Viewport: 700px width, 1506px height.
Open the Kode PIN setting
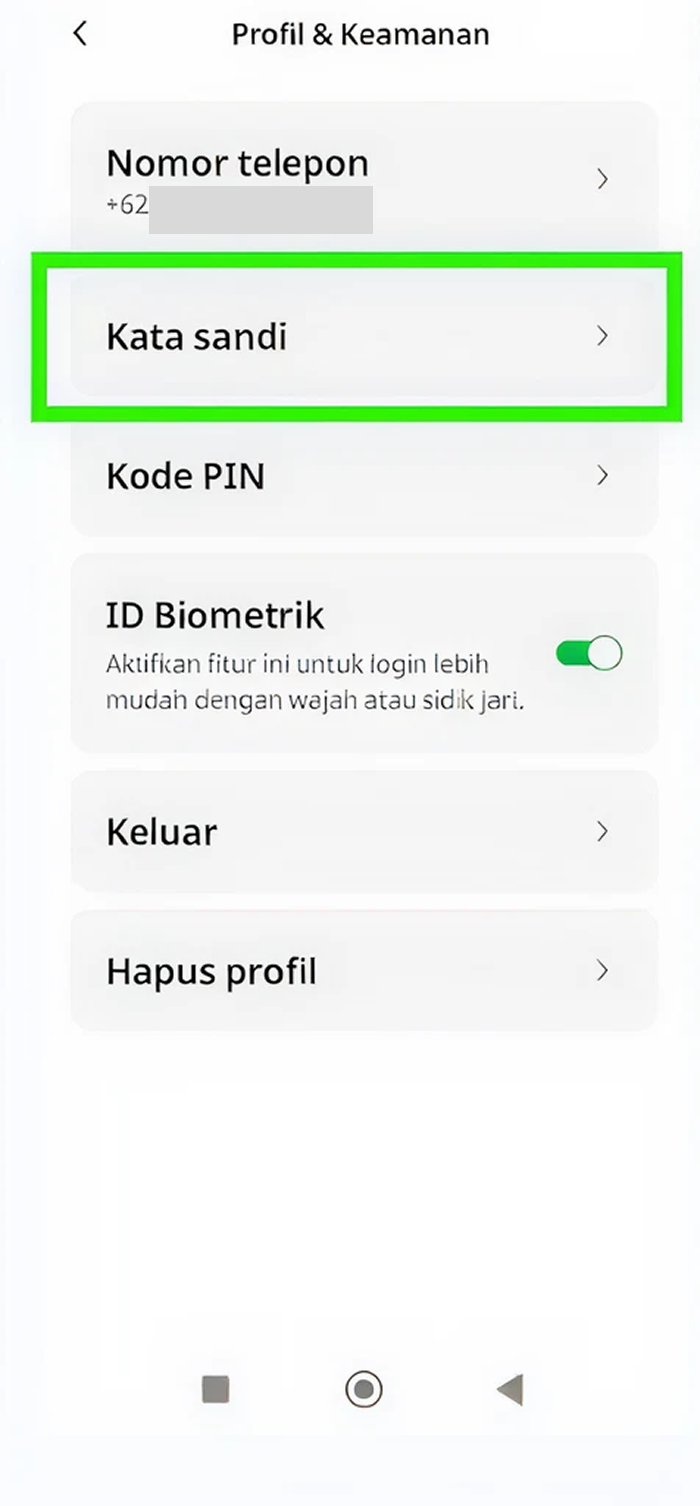364,476
